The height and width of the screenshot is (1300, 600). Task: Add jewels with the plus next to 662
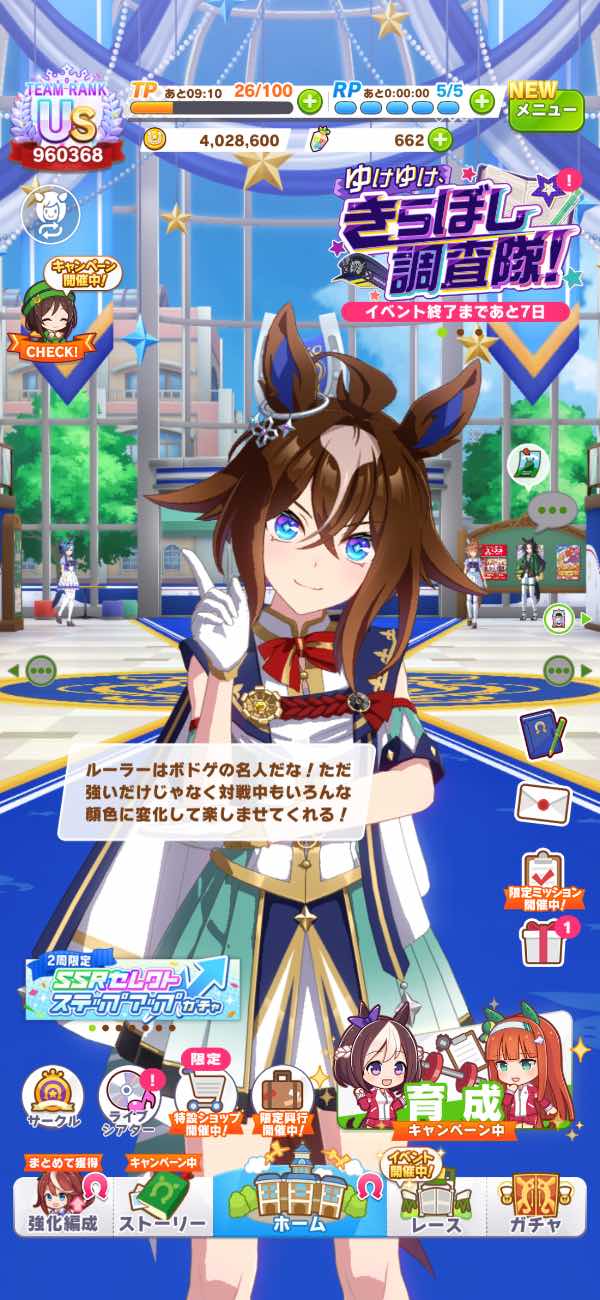[x=437, y=140]
